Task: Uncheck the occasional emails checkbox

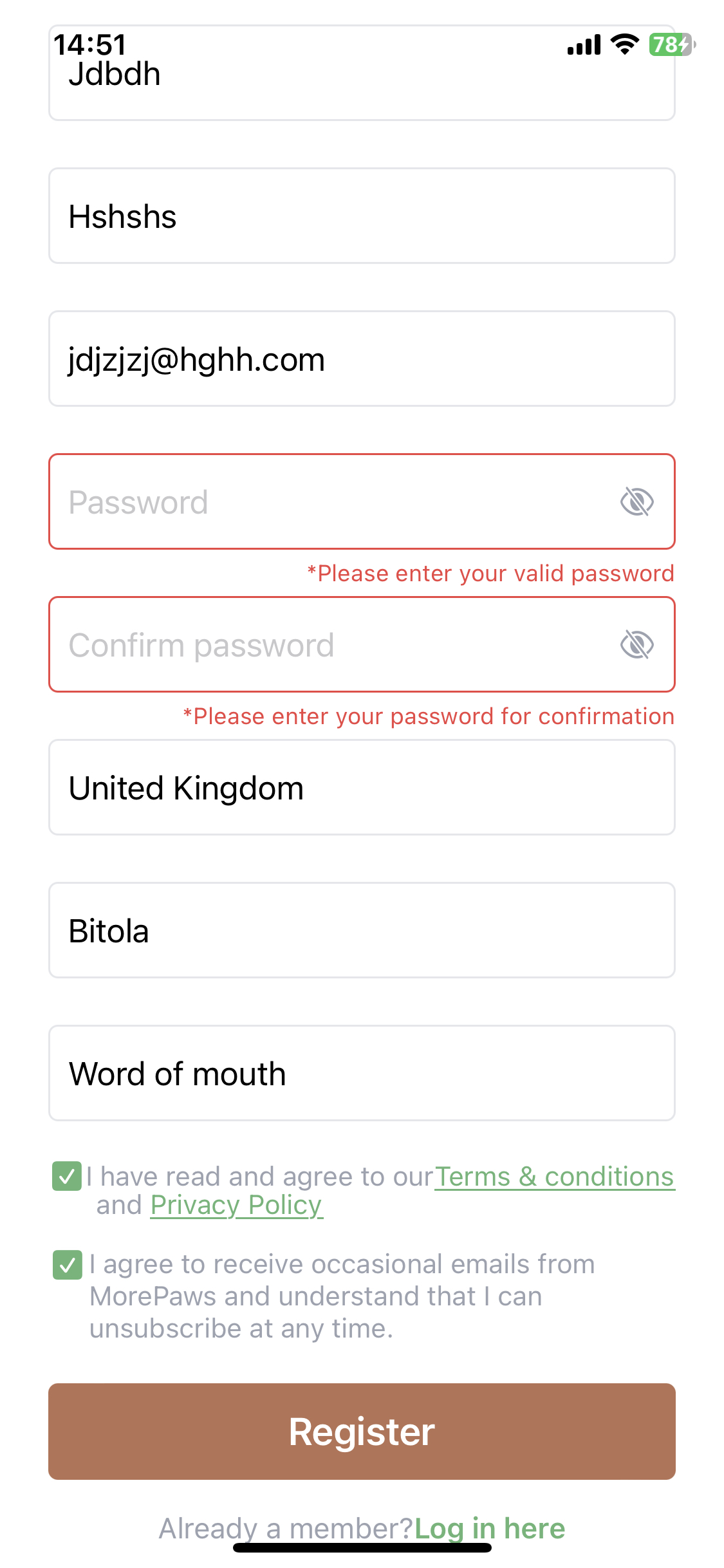Action: tap(67, 1265)
